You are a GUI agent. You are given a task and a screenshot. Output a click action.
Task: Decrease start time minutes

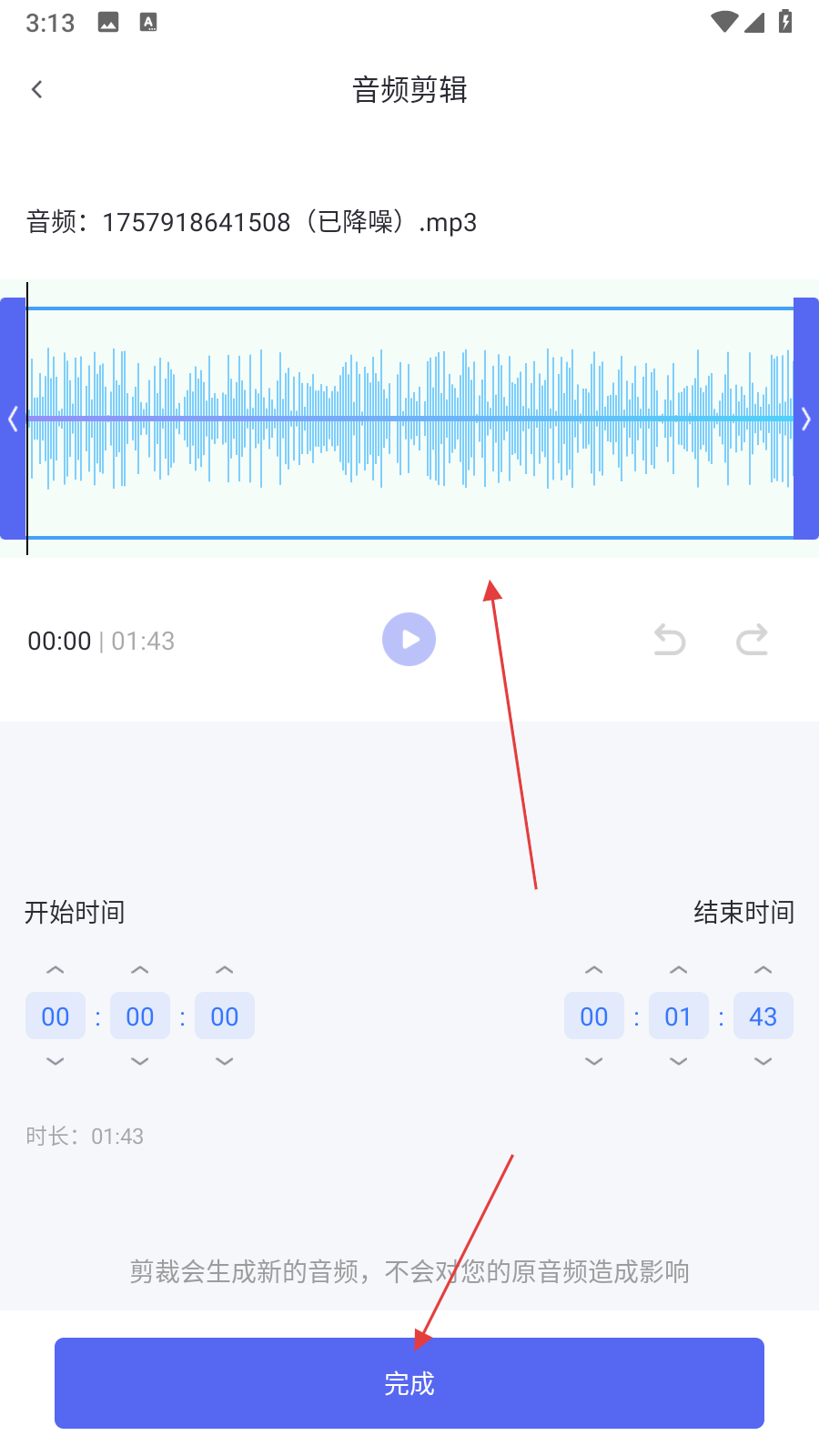(x=140, y=1061)
